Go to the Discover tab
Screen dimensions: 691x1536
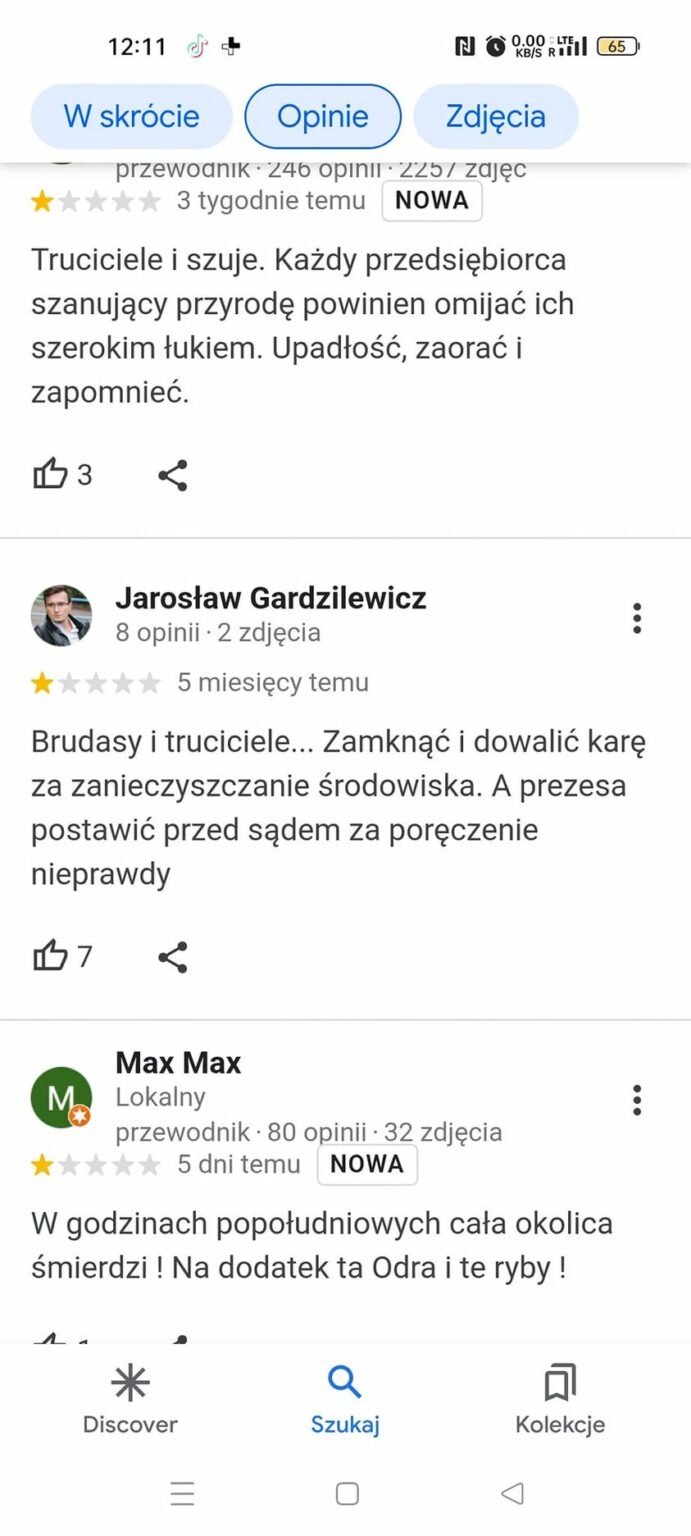130,1400
